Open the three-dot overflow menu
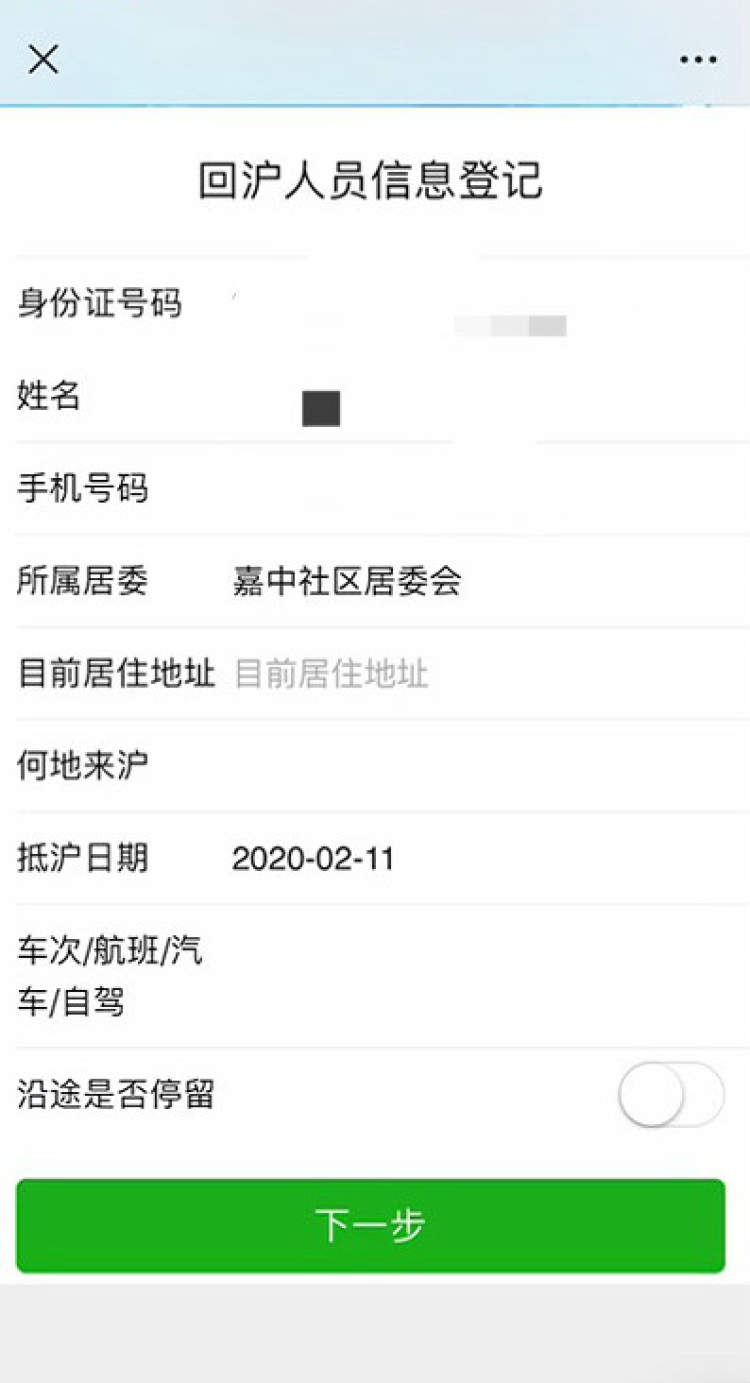This screenshot has height=1383, width=750. 698,60
